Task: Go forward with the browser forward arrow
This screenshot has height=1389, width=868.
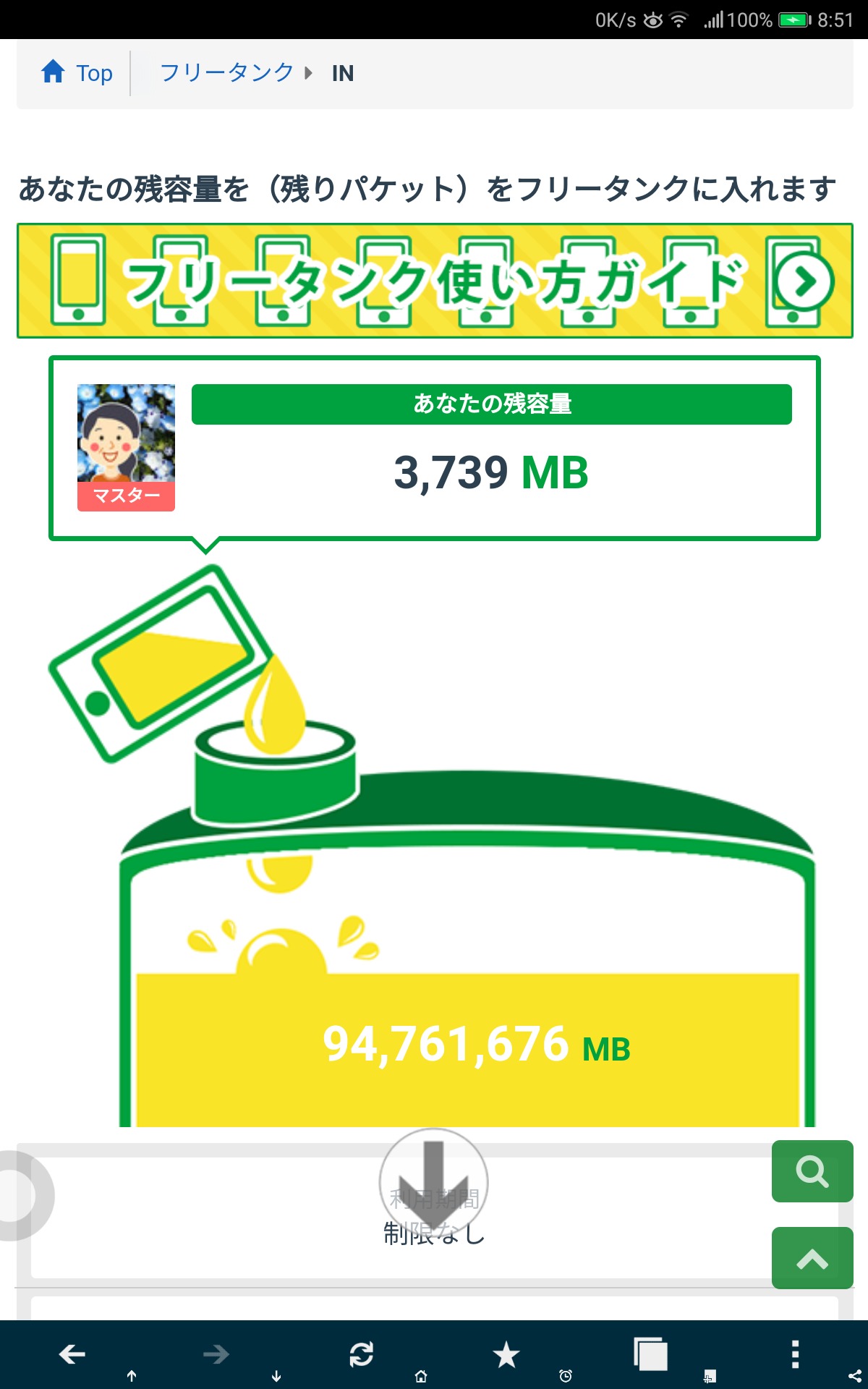Action: pos(216,1354)
